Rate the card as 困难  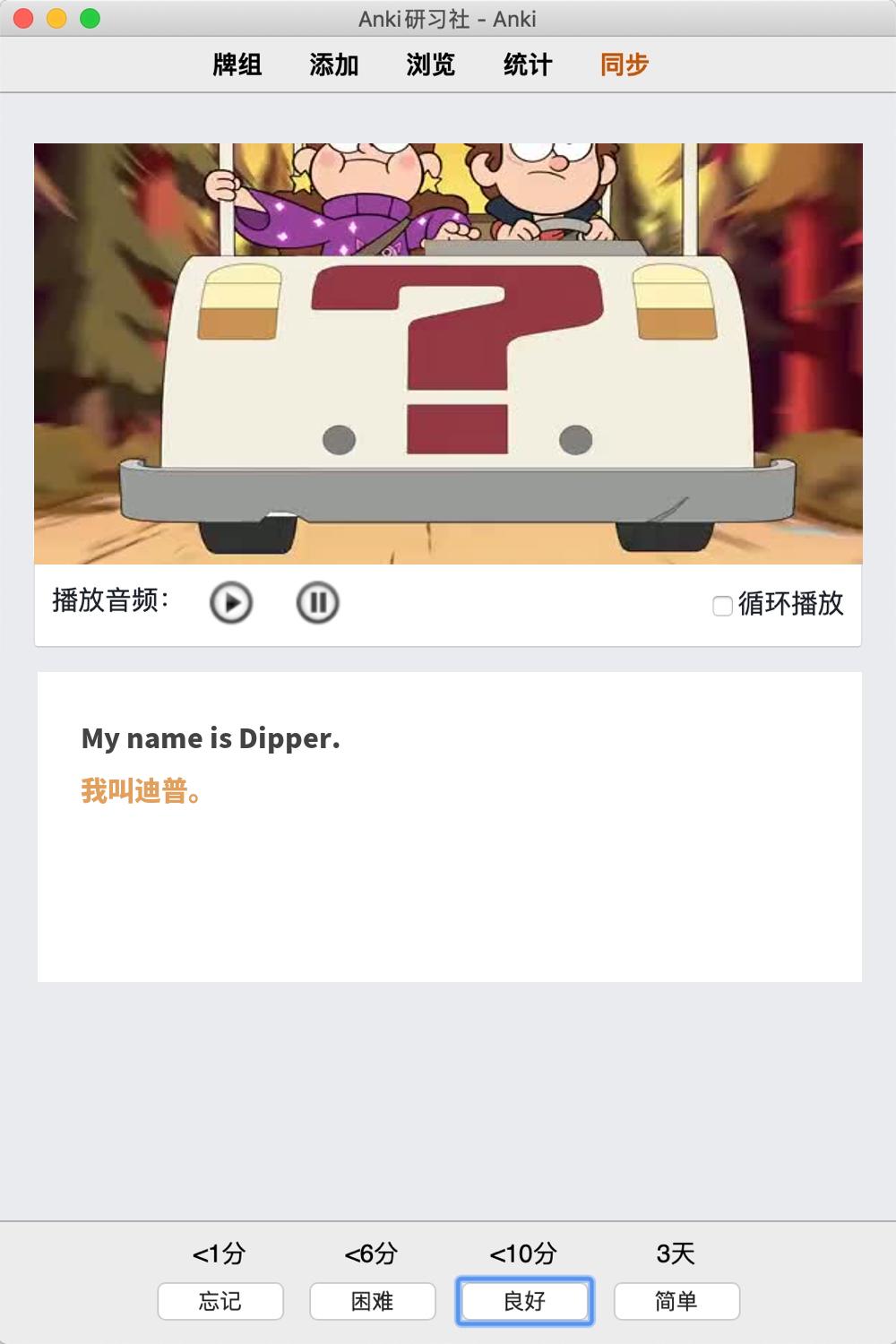pyautogui.click(x=373, y=1301)
